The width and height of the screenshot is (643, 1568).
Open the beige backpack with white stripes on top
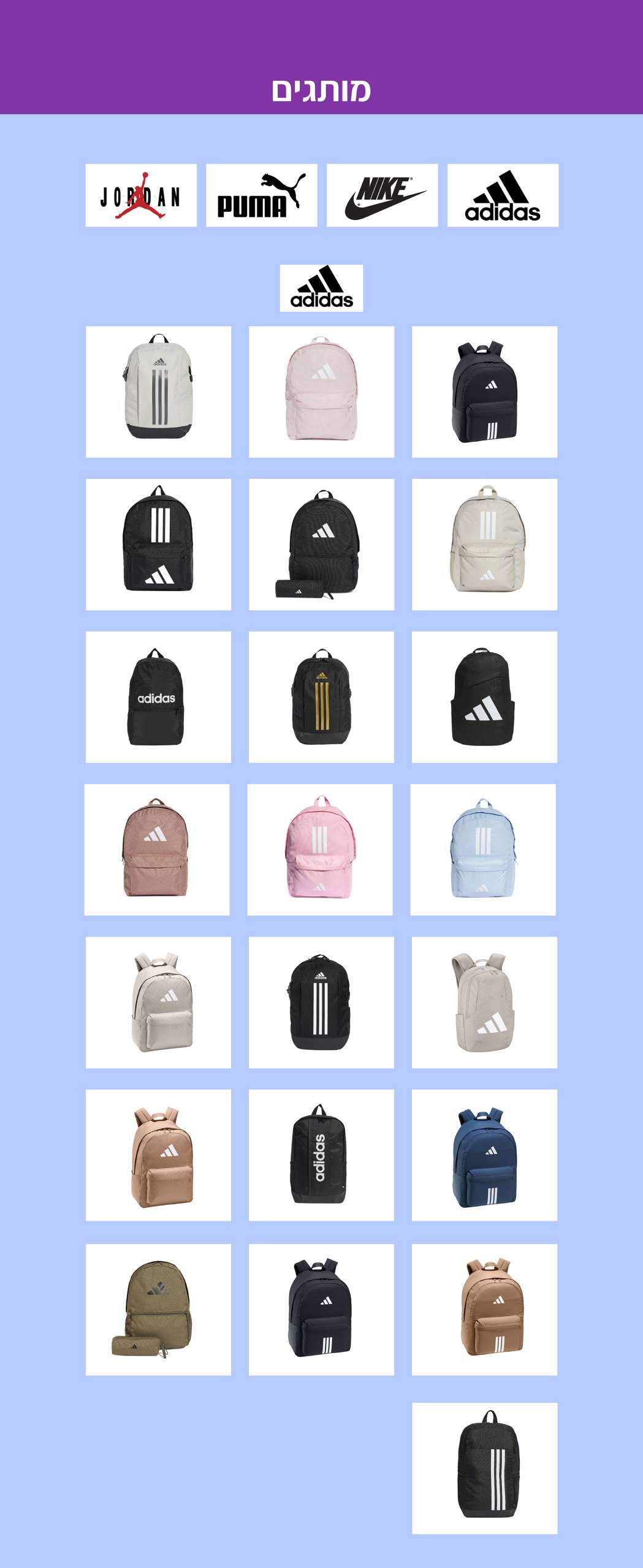coord(484,545)
